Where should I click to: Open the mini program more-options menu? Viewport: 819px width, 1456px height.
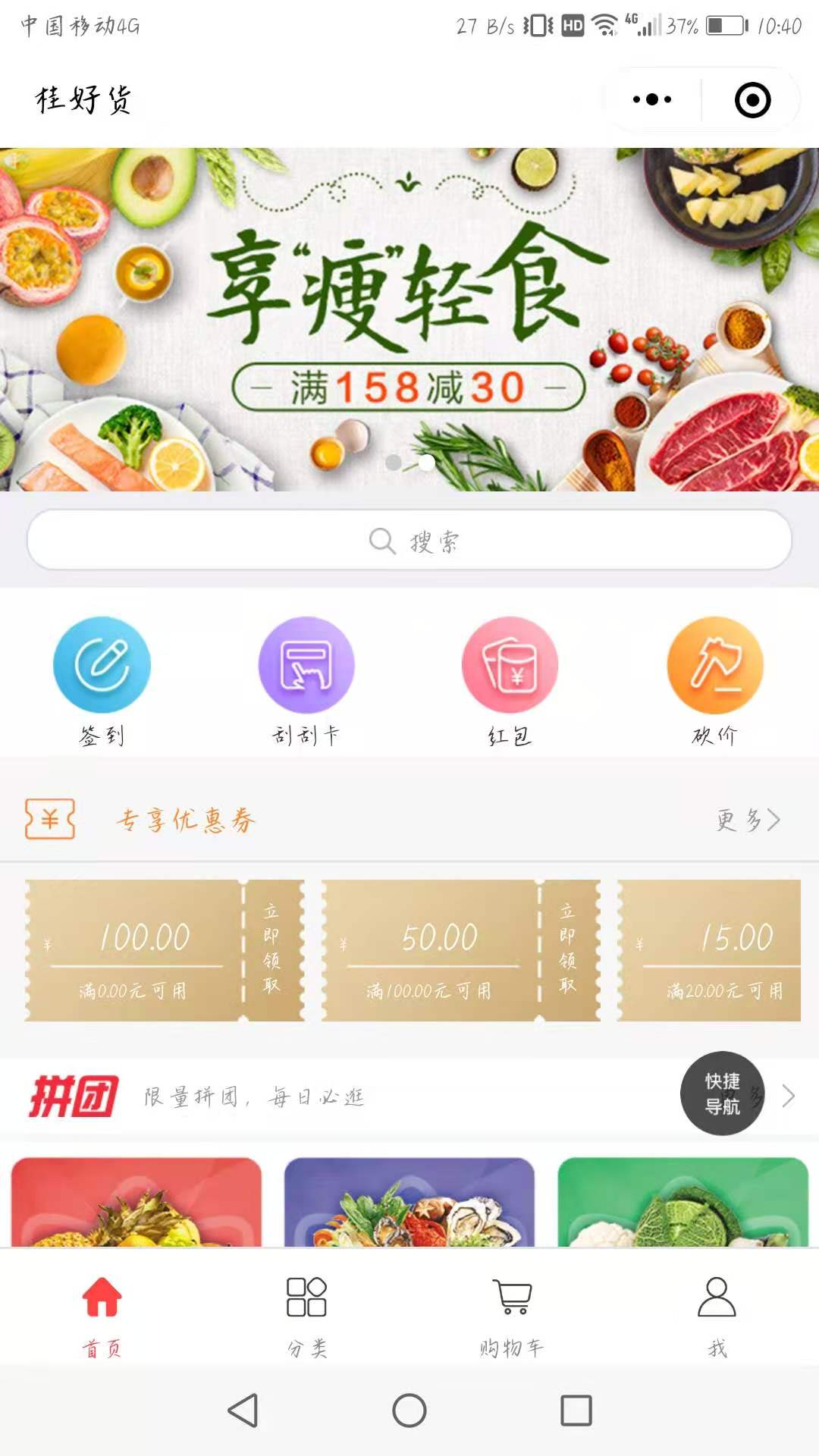click(651, 99)
